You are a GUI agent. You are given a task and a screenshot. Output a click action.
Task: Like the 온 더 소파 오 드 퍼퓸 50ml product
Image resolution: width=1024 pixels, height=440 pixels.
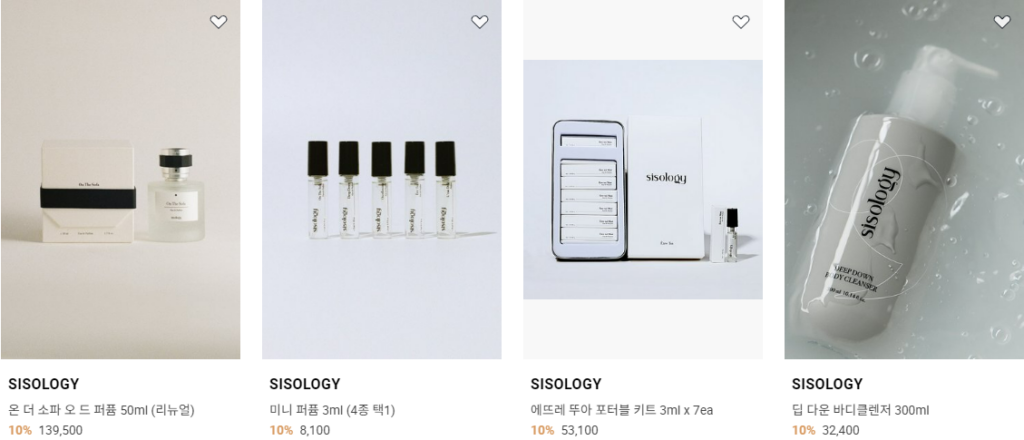pyautogui.click(x=218, y=22)
